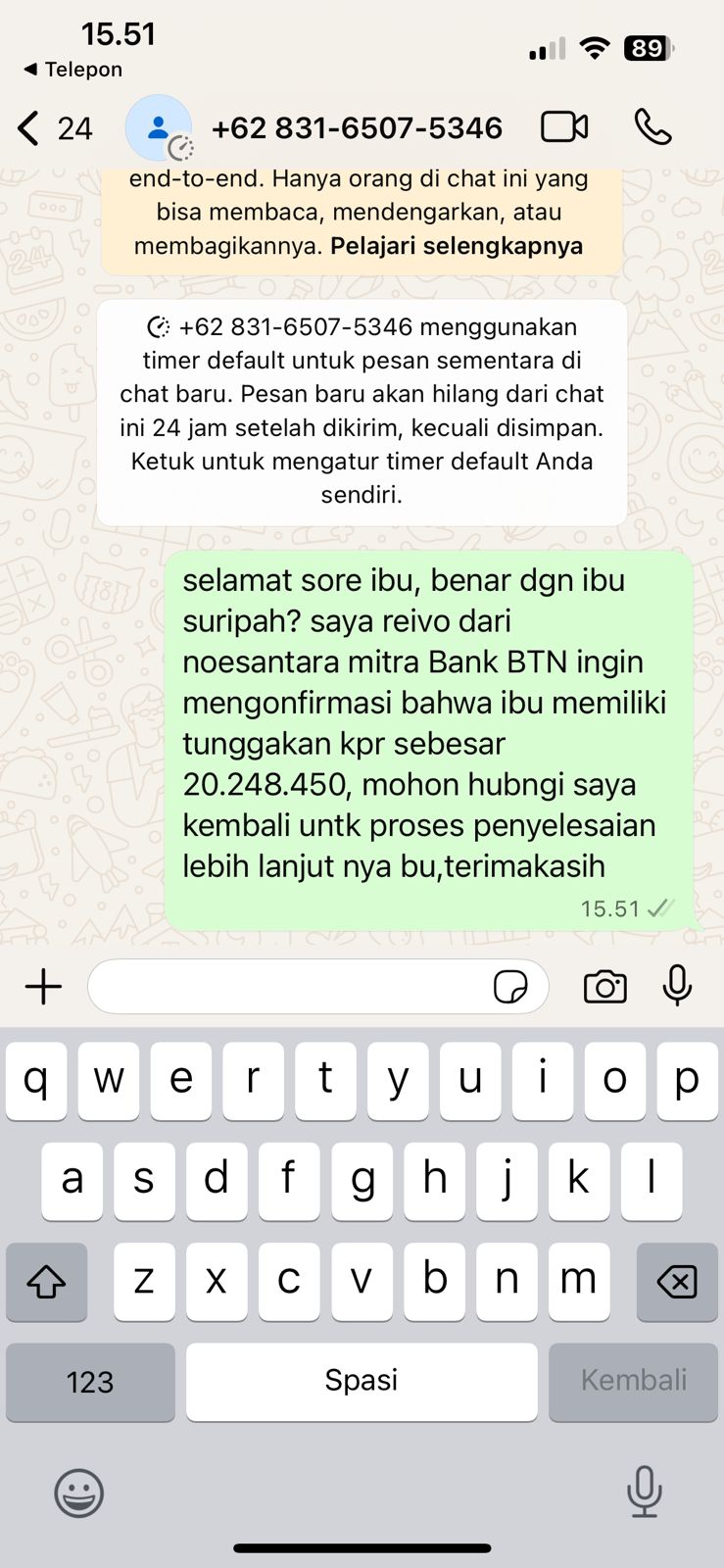724x1568 pixels.
Task: Open the emoji keyboard
Action: tap(78, 1494)
